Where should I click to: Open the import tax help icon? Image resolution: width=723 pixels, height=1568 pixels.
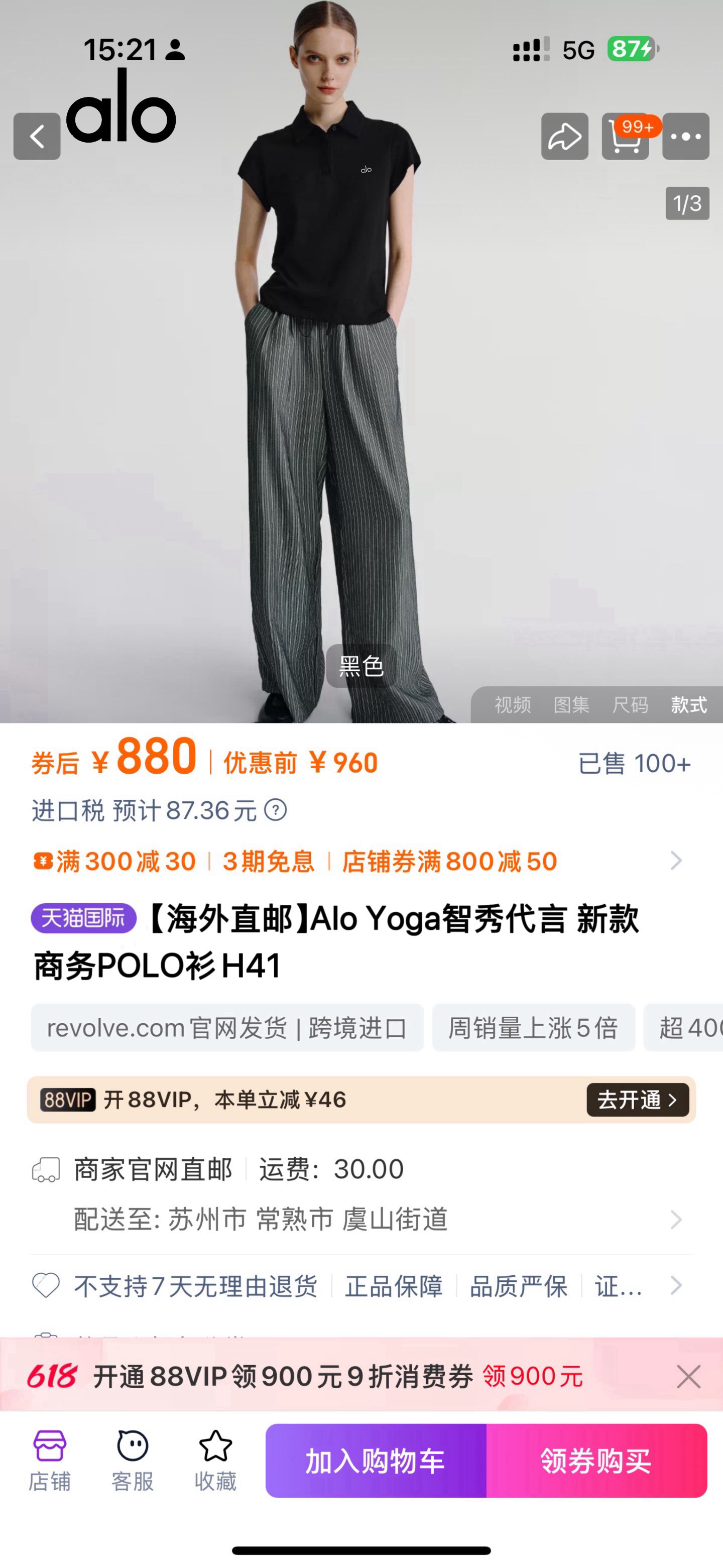pyautogui.click(x=276, y=810)
